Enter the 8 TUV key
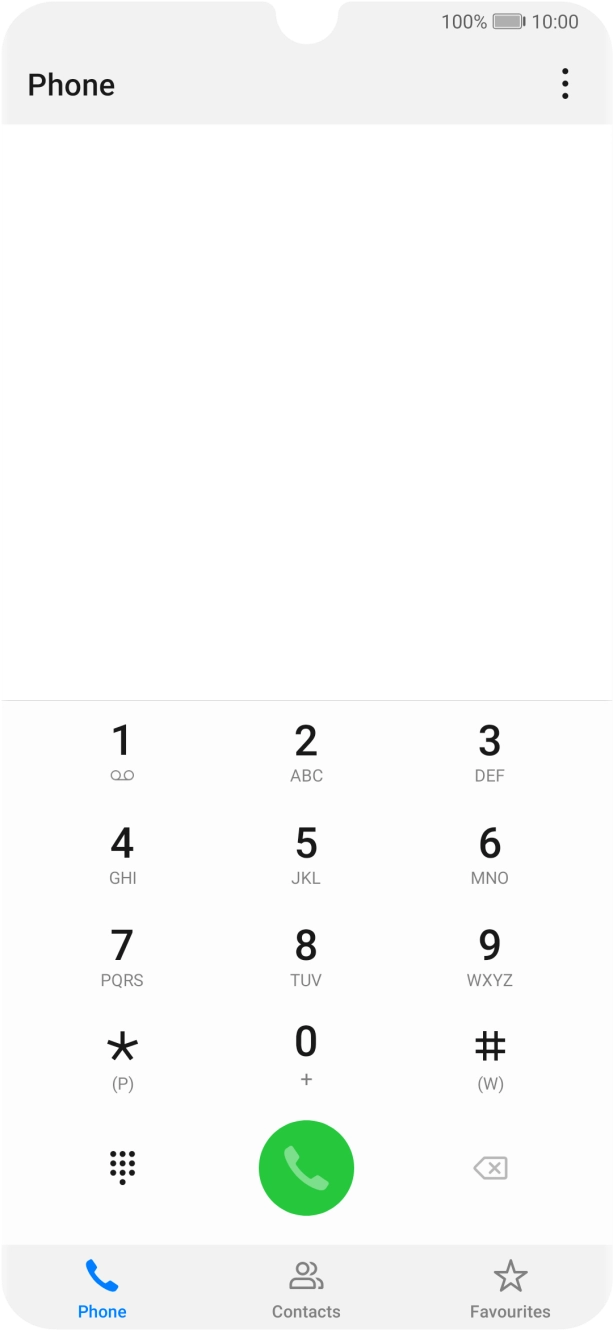Image resolution: width=613 pixels, height=1330 pixels. point(306,957)
